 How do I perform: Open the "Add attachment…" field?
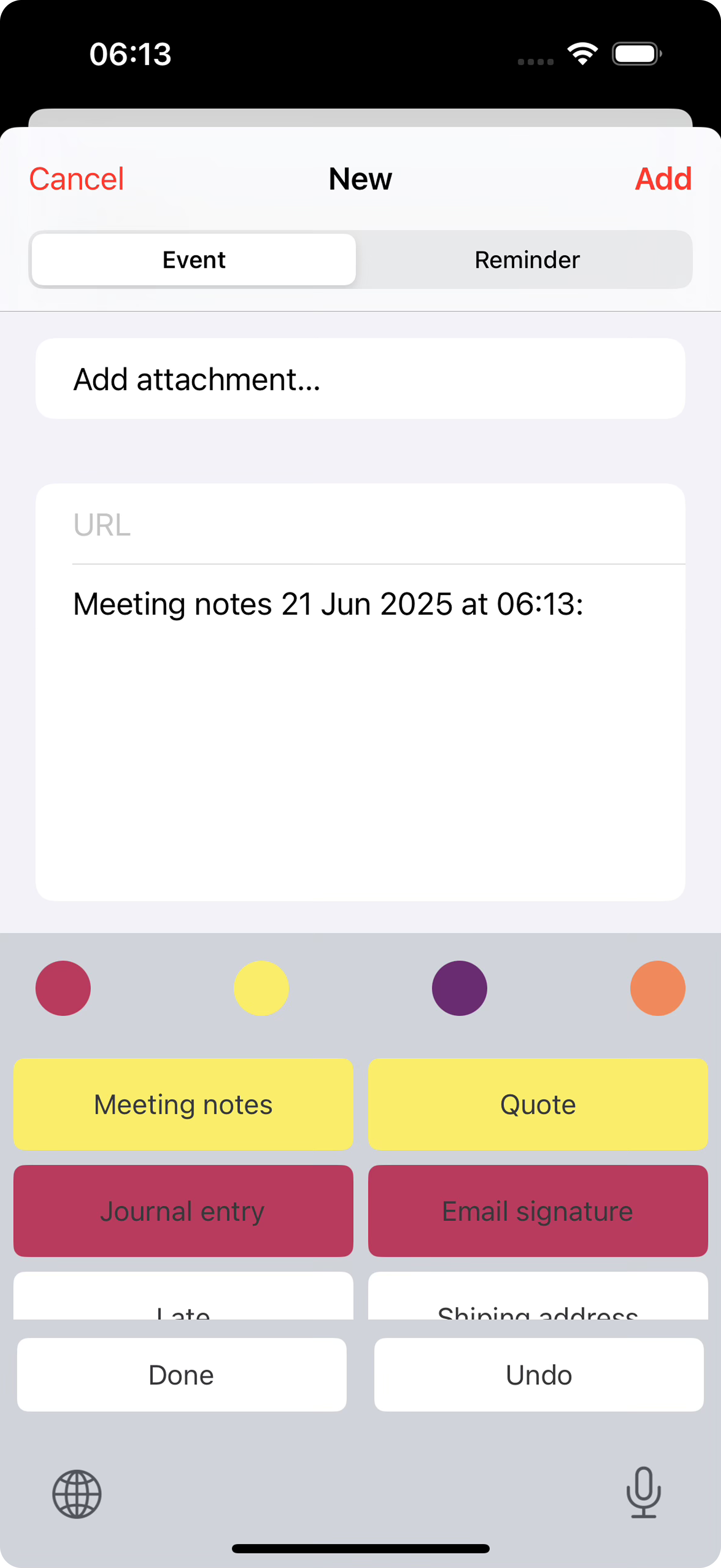tap(360, 379)
